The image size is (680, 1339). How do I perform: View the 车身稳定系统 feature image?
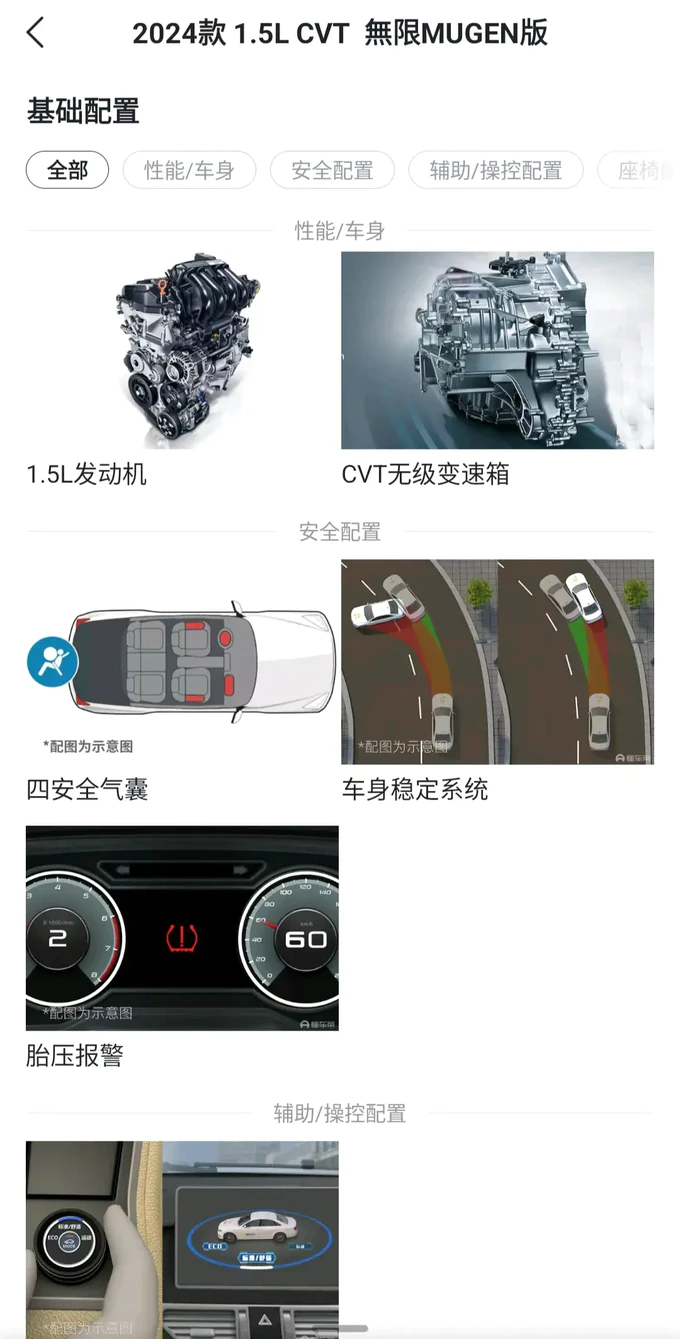coord(497,662)
